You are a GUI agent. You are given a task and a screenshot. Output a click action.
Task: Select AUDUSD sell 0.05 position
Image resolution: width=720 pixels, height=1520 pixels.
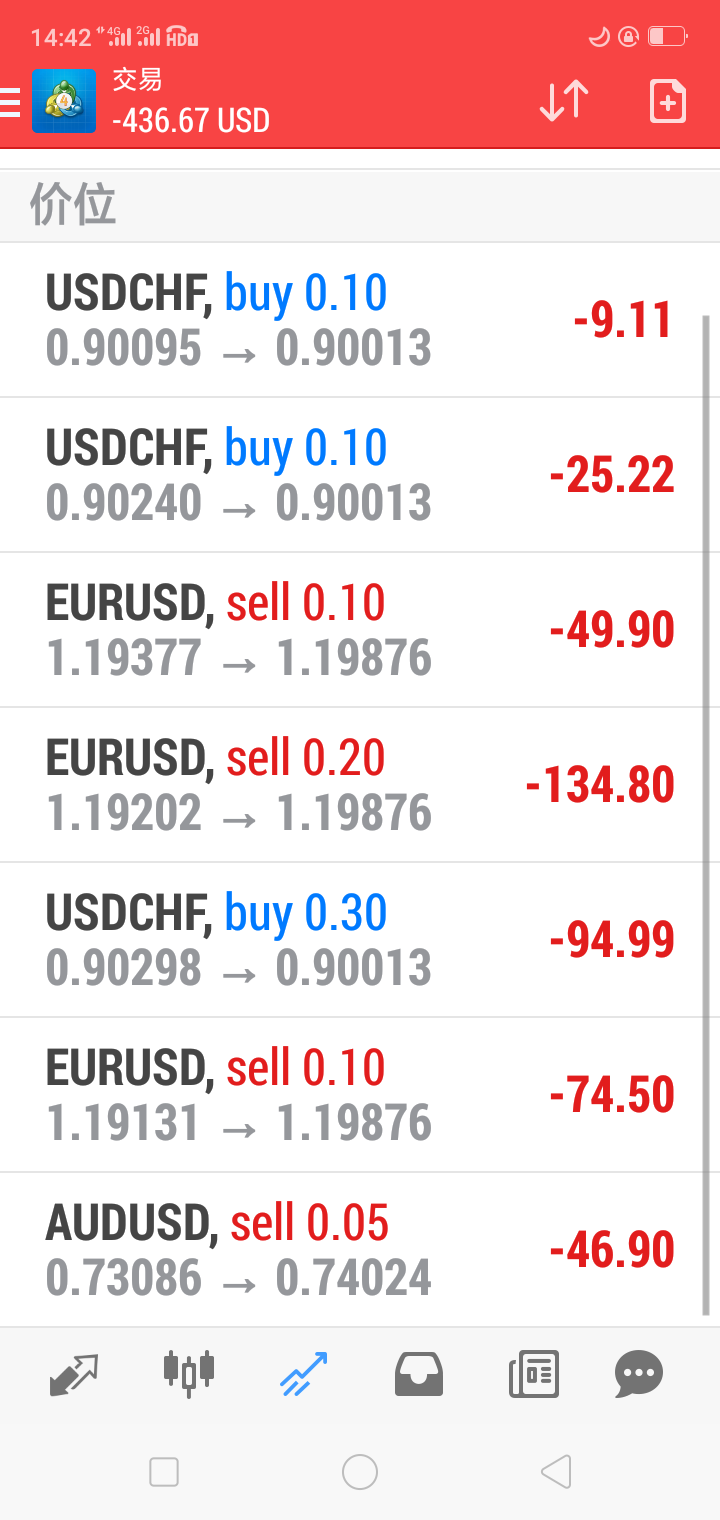point(360,1250)
